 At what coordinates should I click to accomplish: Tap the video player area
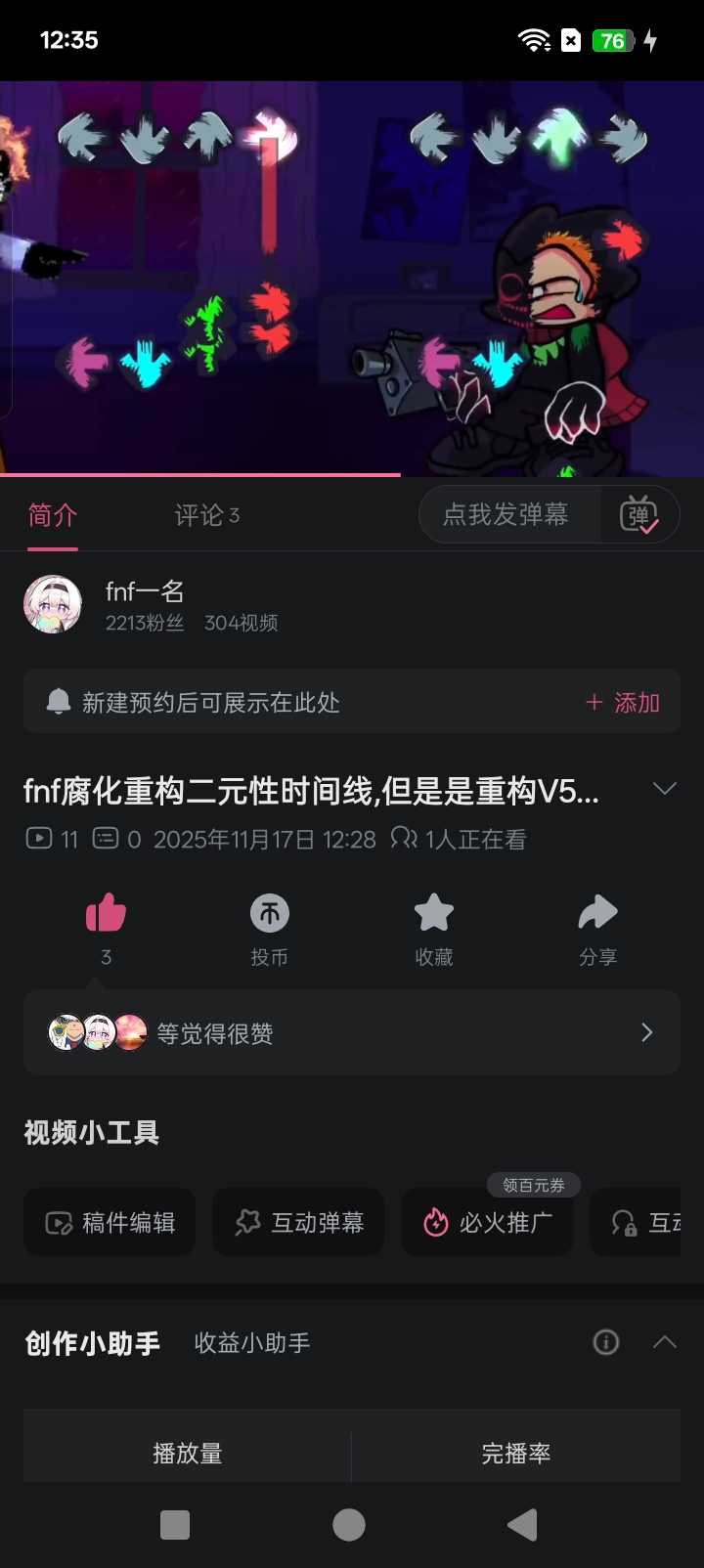[352, 279]
